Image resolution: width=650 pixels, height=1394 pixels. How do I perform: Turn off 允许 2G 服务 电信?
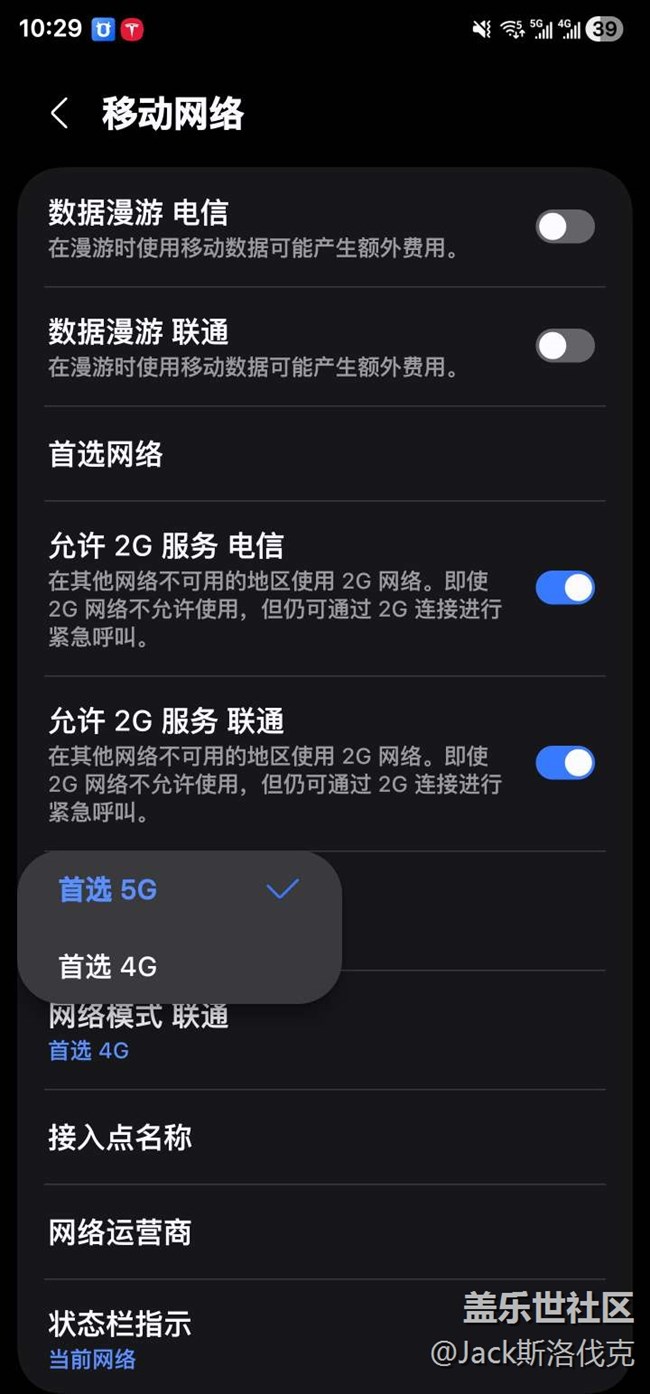click(x=565, y=588)
